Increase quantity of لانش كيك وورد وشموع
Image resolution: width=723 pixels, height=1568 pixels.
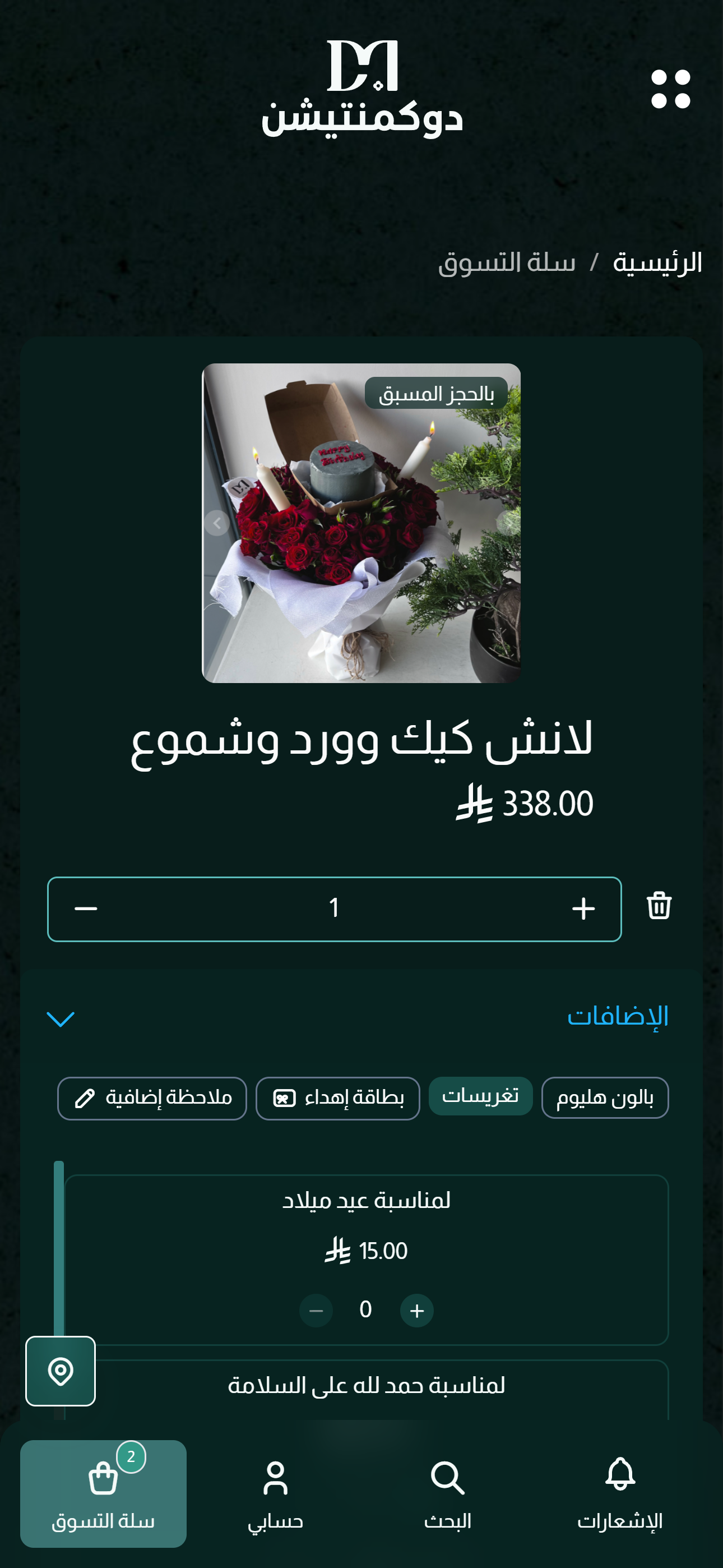pyautogui.click(x=583, y=909)
